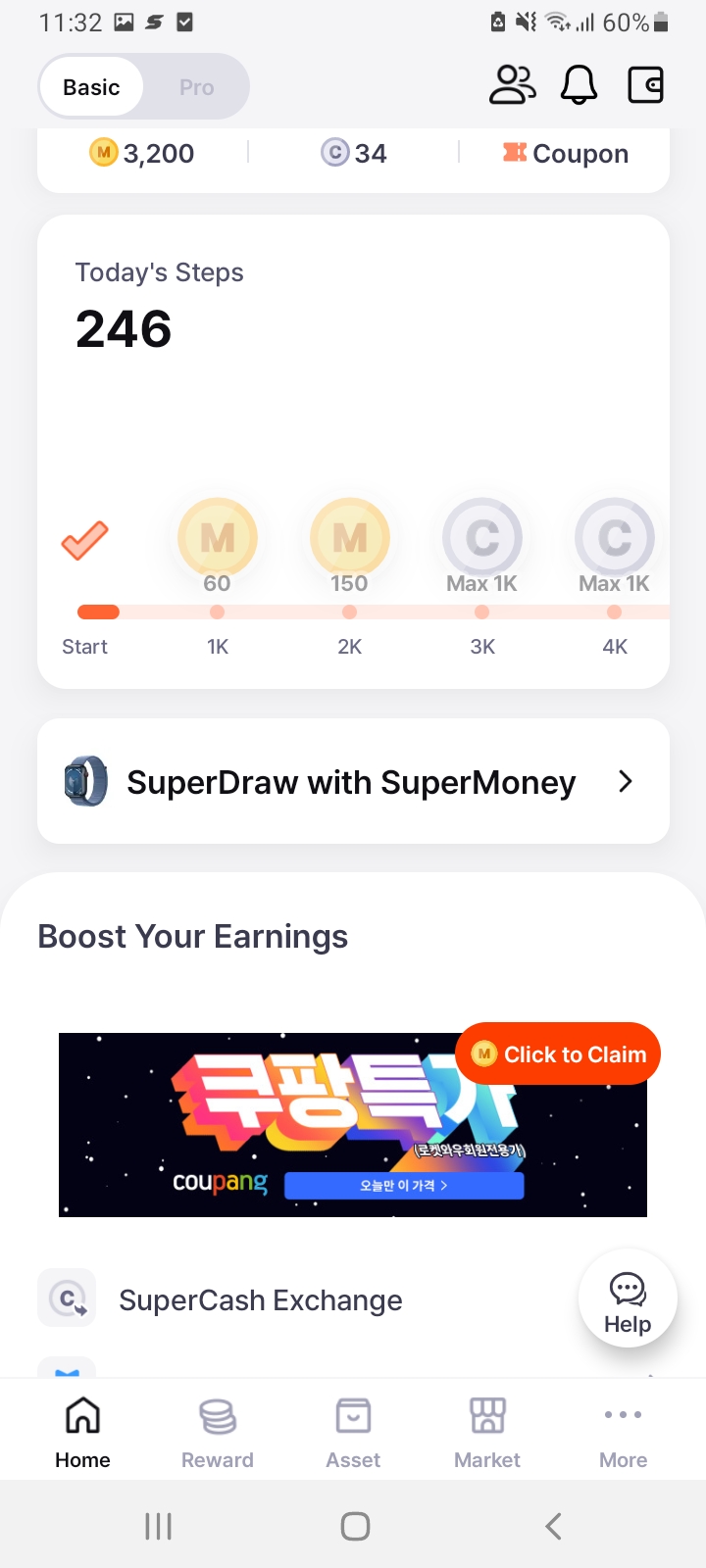Switch to Pro mode
706x1568 pixels.
pos(196,87)
